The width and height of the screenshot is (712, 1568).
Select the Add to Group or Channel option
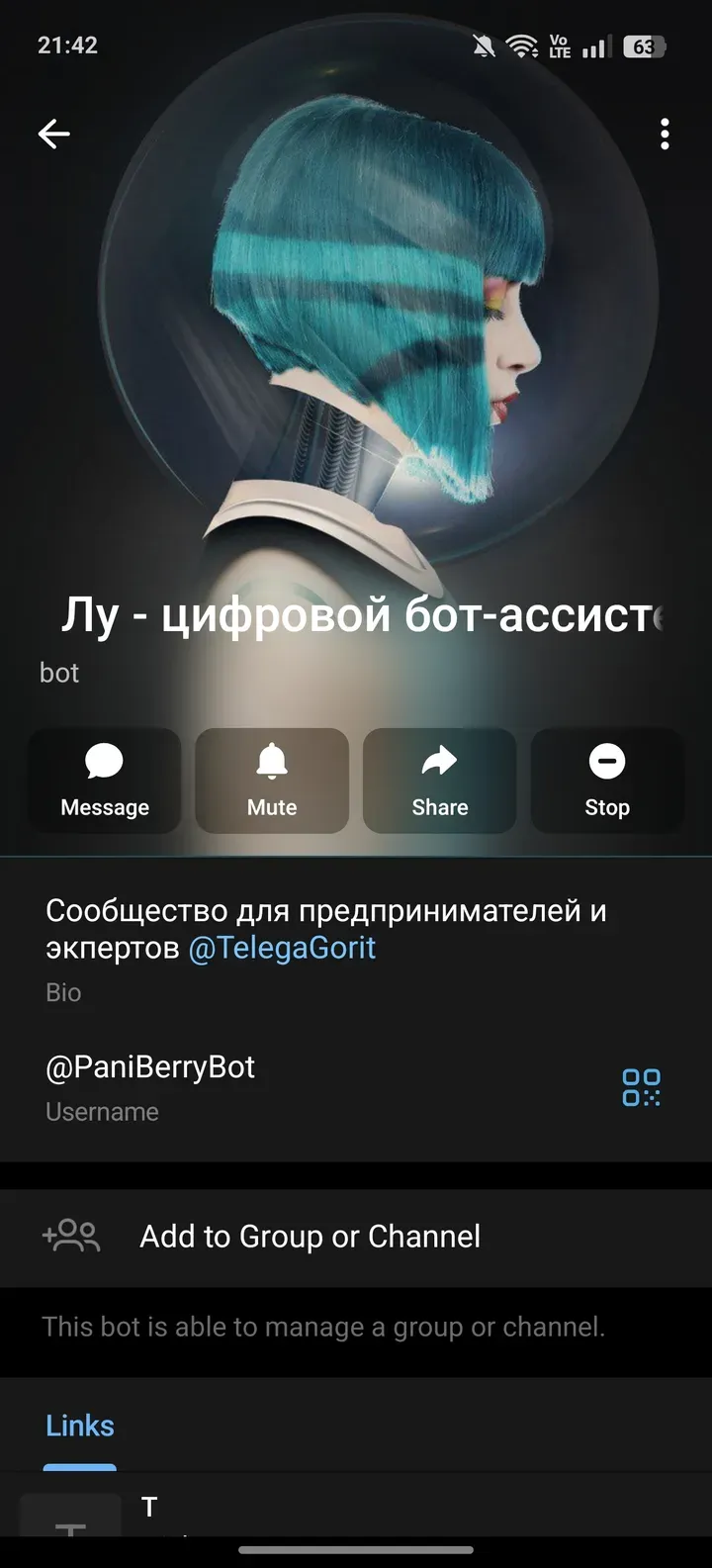click(x=310, y=1236)
